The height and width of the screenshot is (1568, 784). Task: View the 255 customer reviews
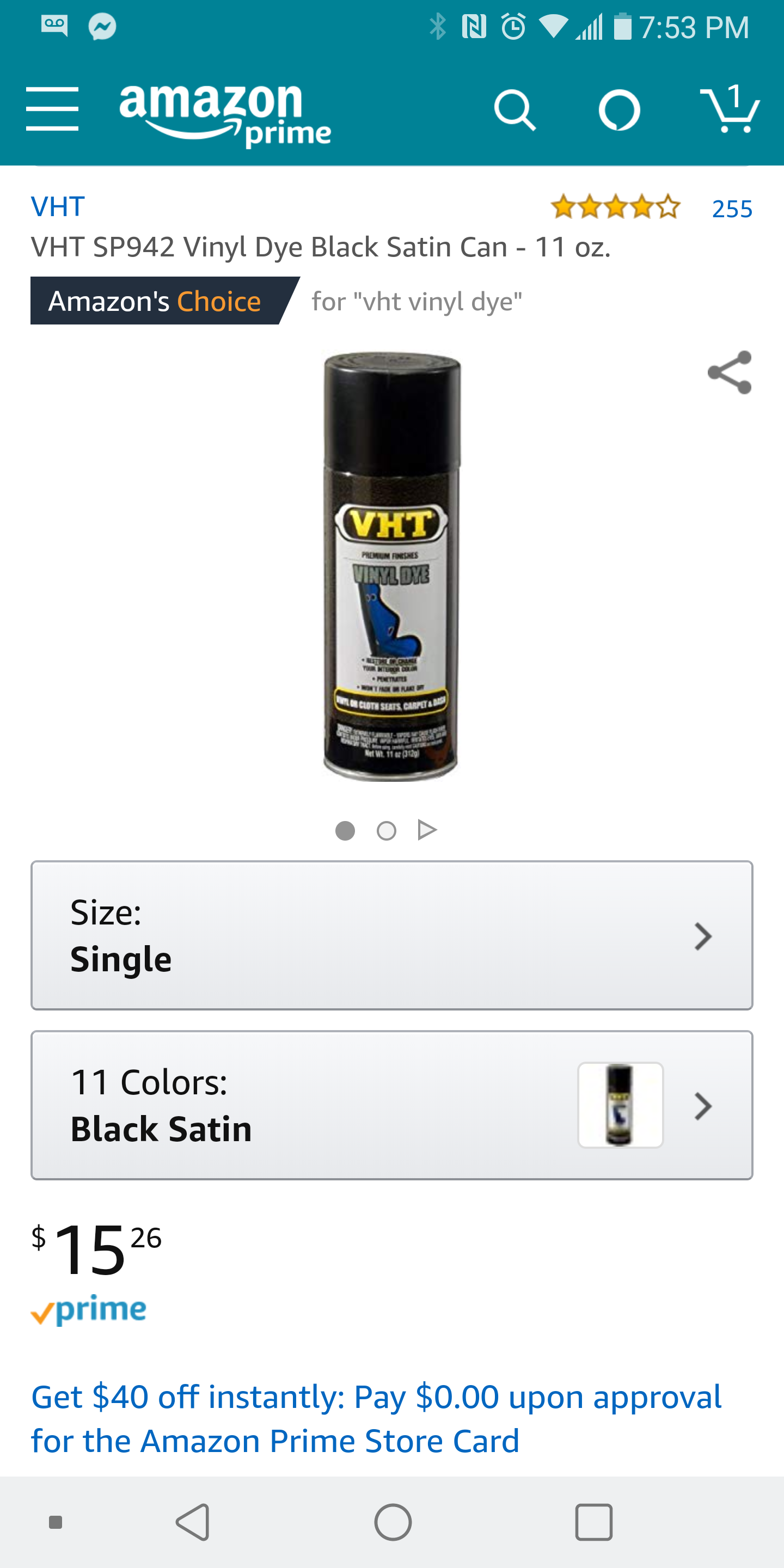732,209
